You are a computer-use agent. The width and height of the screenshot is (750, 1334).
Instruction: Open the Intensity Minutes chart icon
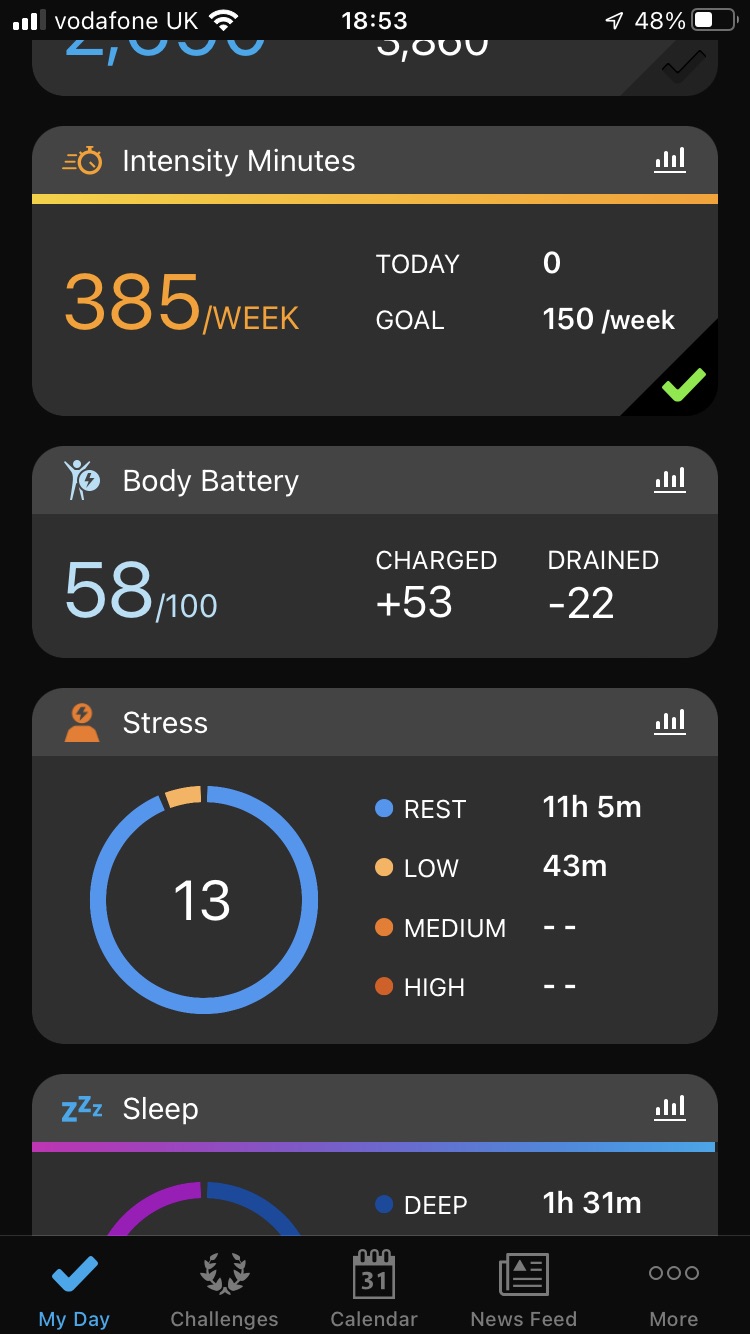pos(670,160)
